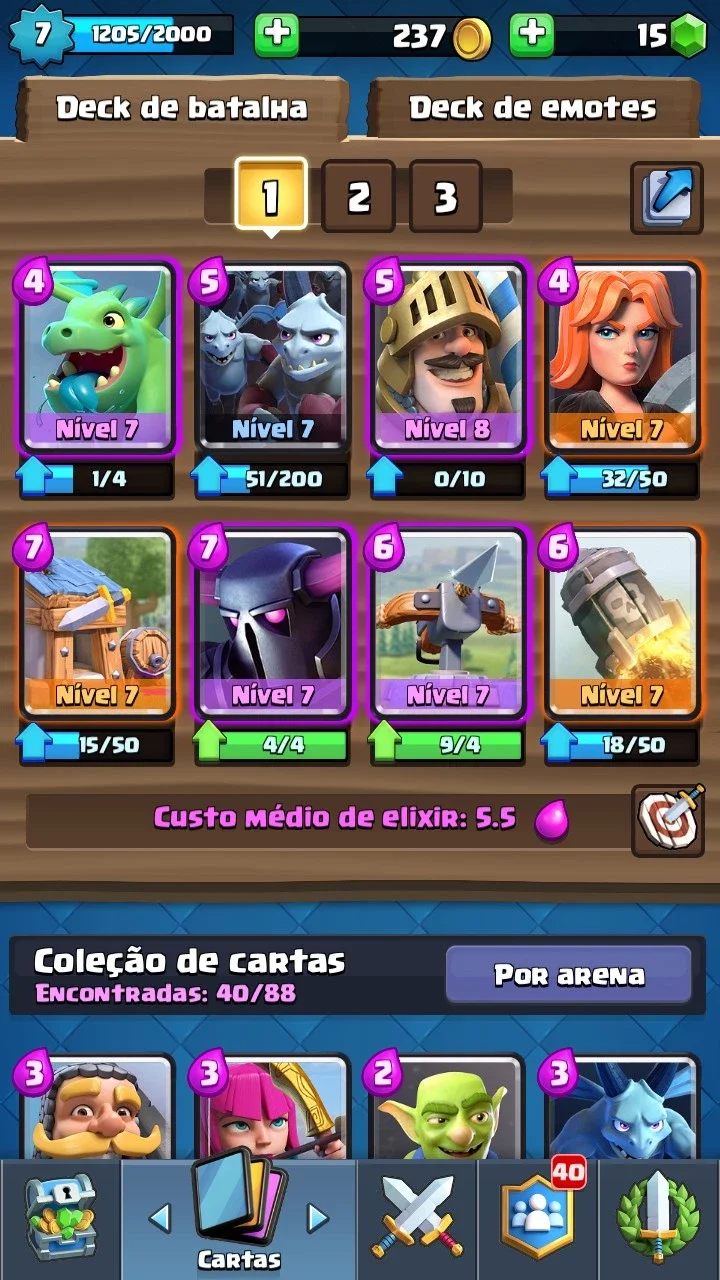Image resolution: width=720 pixels, height=1280 pixels.
Task: Open the Minion Horde card
Action: 272,358
